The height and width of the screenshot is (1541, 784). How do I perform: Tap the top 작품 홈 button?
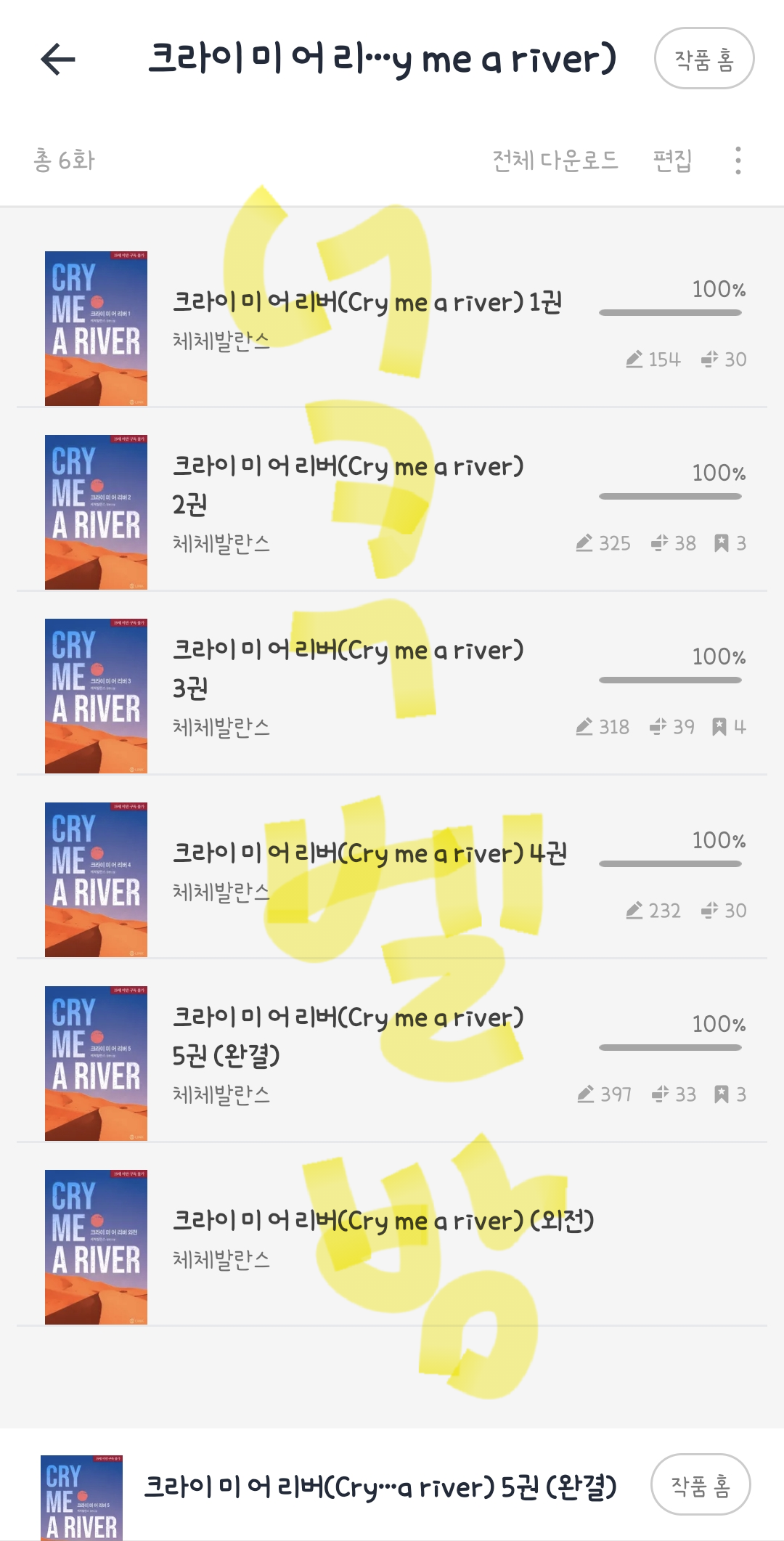(703, 59)
